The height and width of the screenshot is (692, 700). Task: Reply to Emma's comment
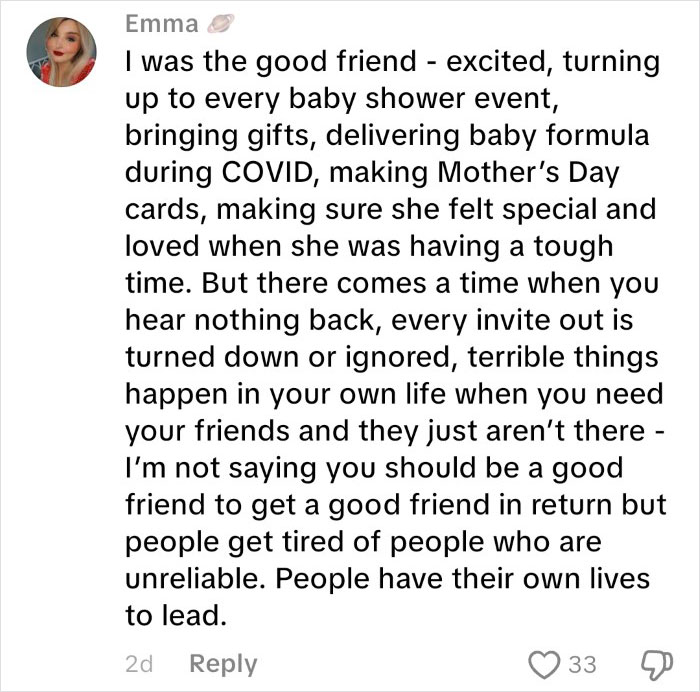[224, 664]
